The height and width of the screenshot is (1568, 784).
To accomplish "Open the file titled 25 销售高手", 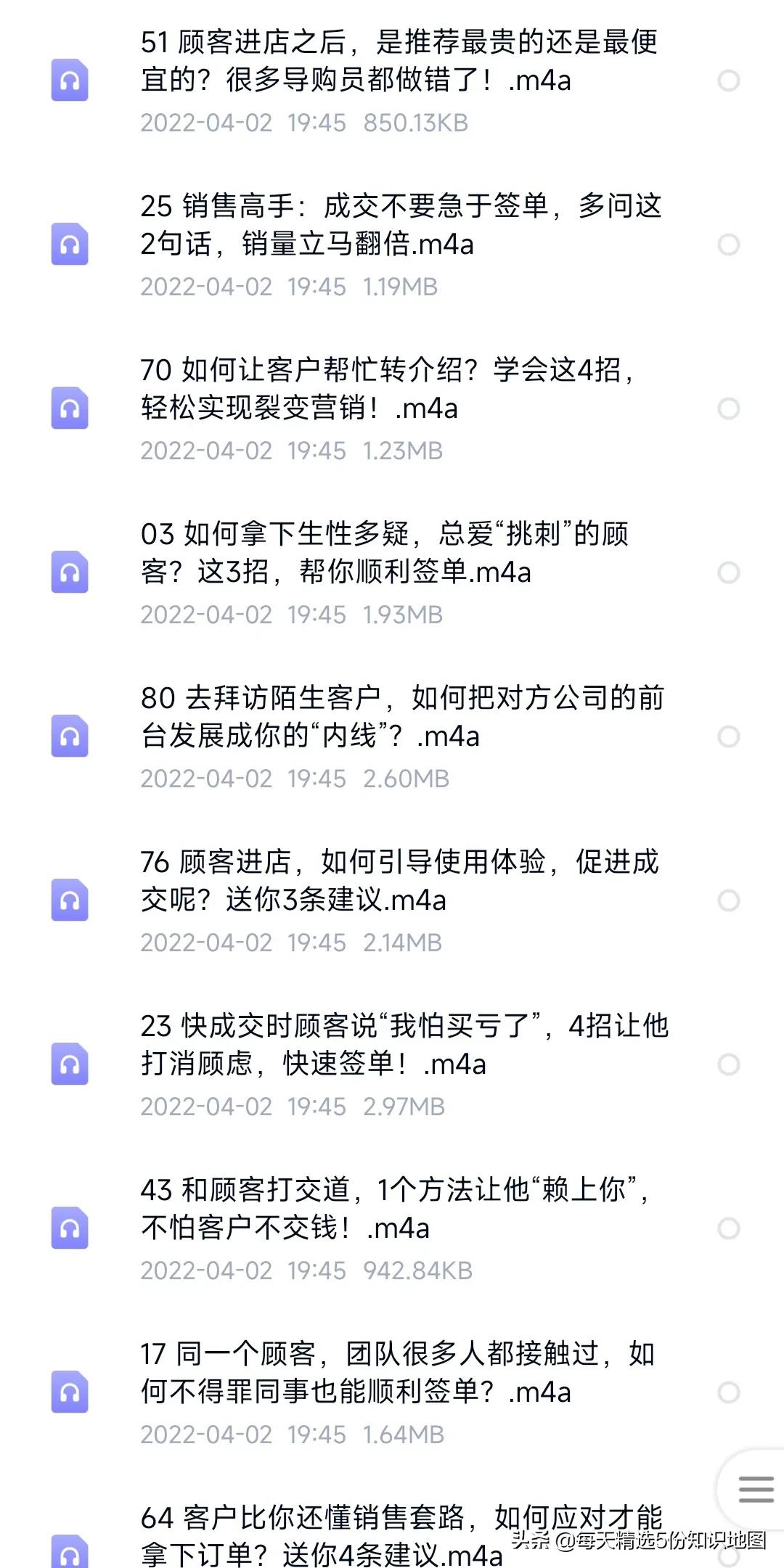I will click(x=399, y=226).
